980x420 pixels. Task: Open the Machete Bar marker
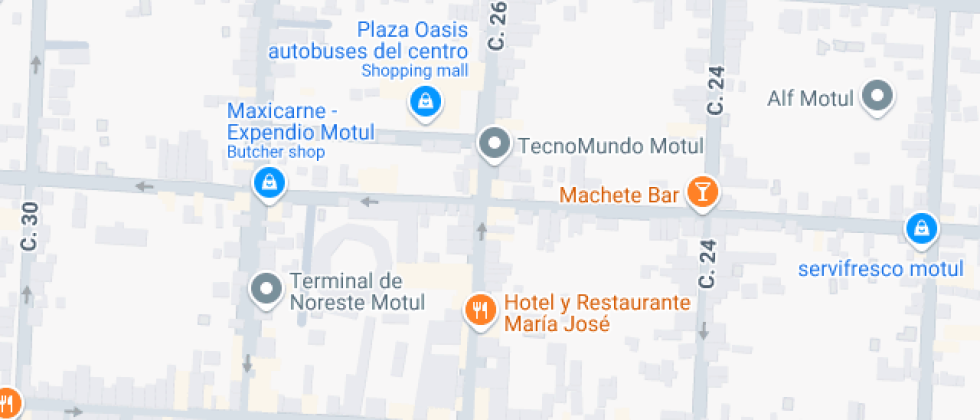[703, 193]
